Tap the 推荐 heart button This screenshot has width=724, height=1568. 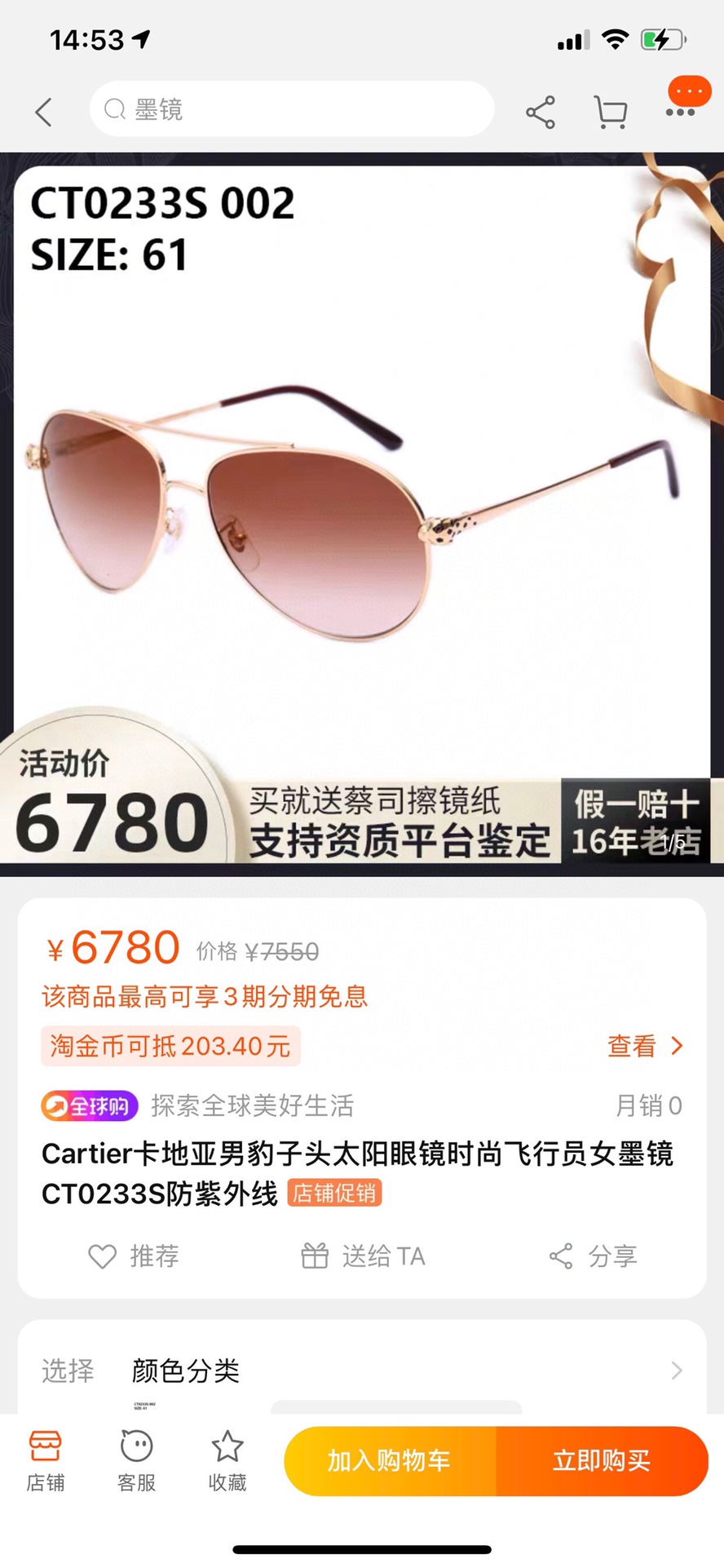134,1256
